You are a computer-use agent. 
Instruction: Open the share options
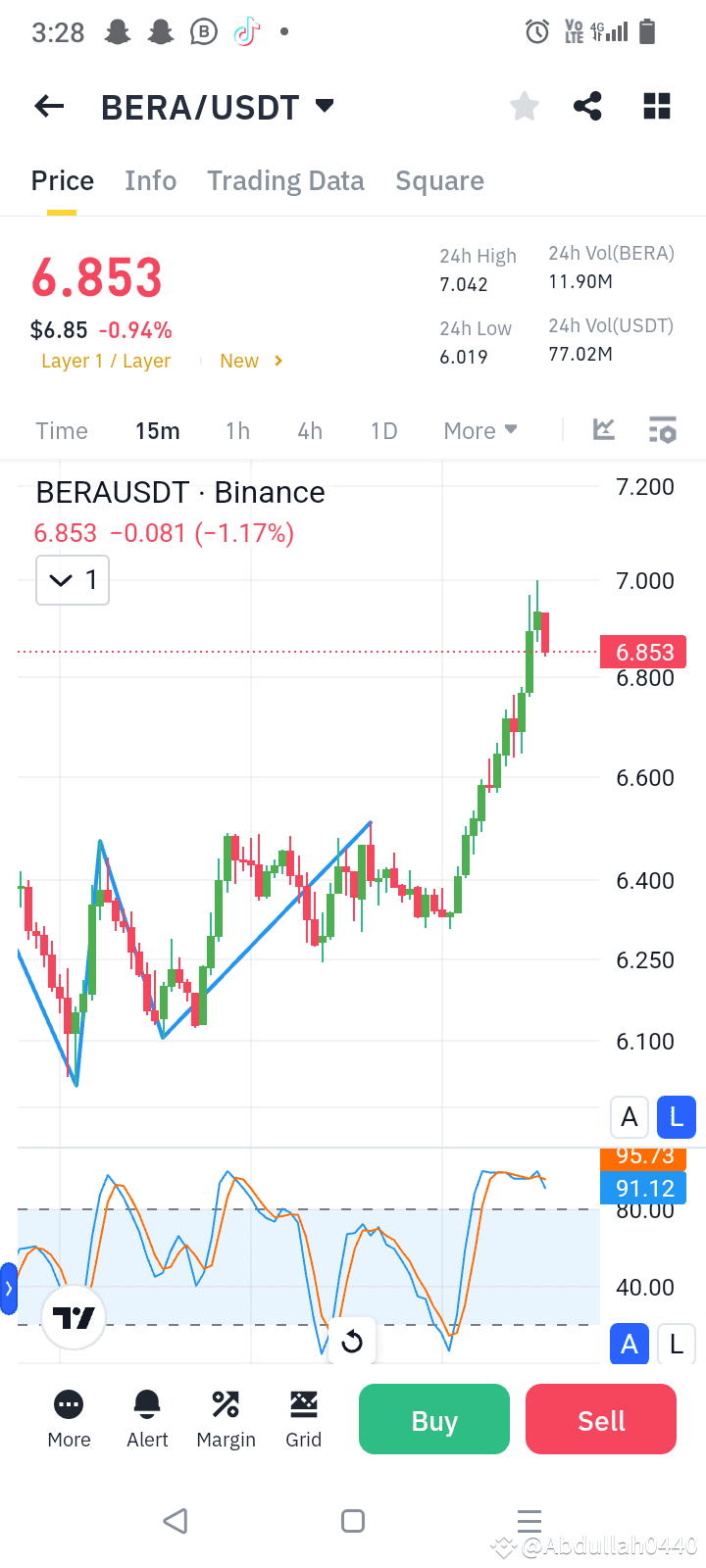pyautogui.click(x=587, y=106)
